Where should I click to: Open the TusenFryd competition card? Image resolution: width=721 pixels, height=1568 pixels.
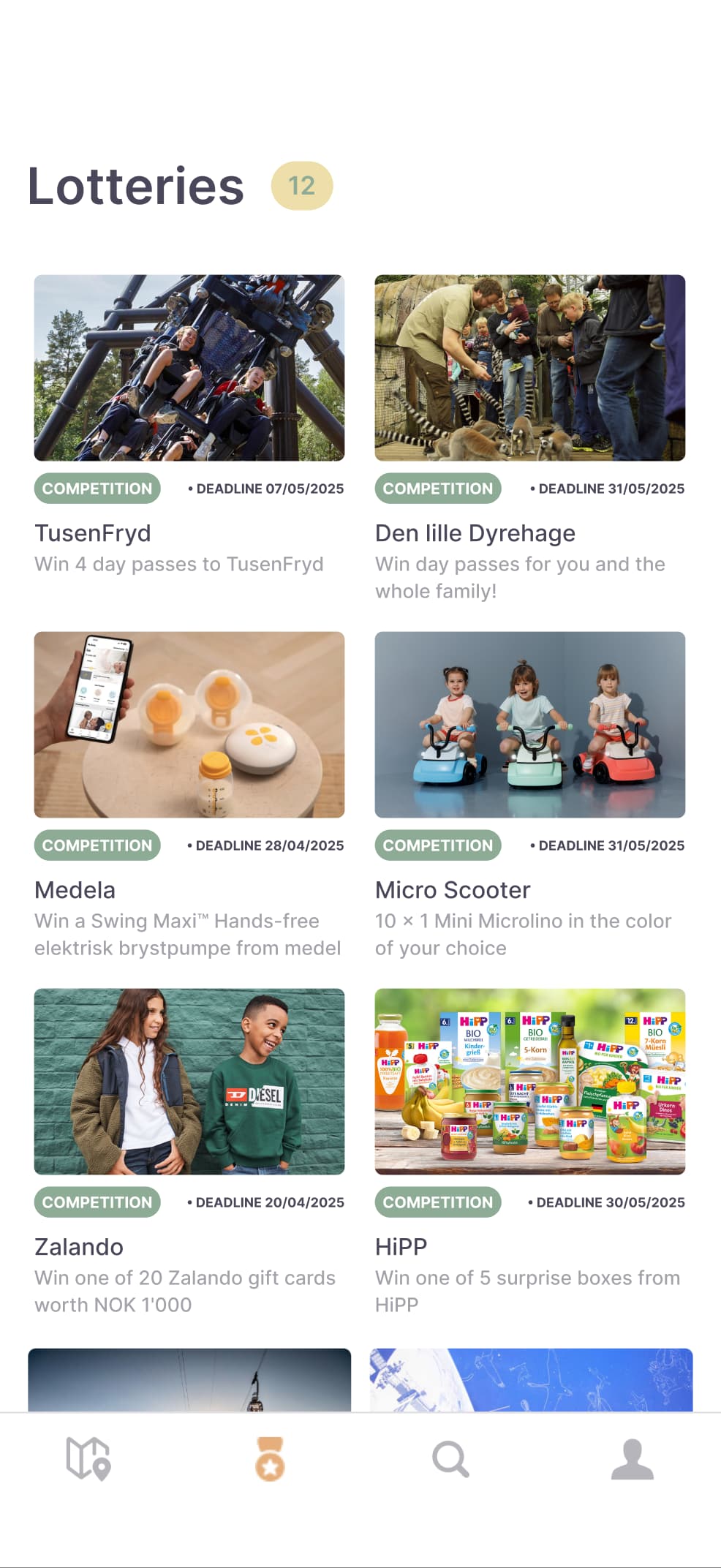tap(189, 368)
